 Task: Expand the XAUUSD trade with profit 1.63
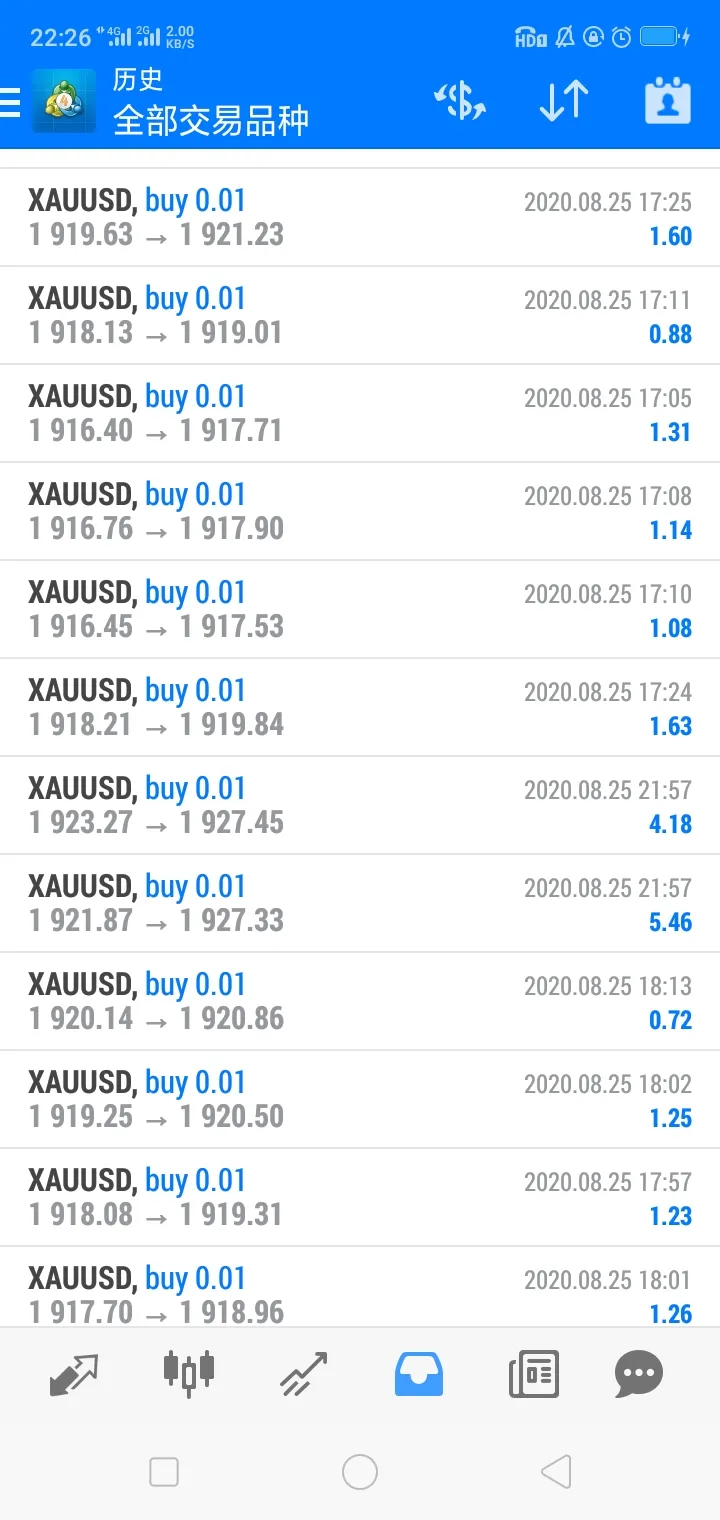(360, 708)
